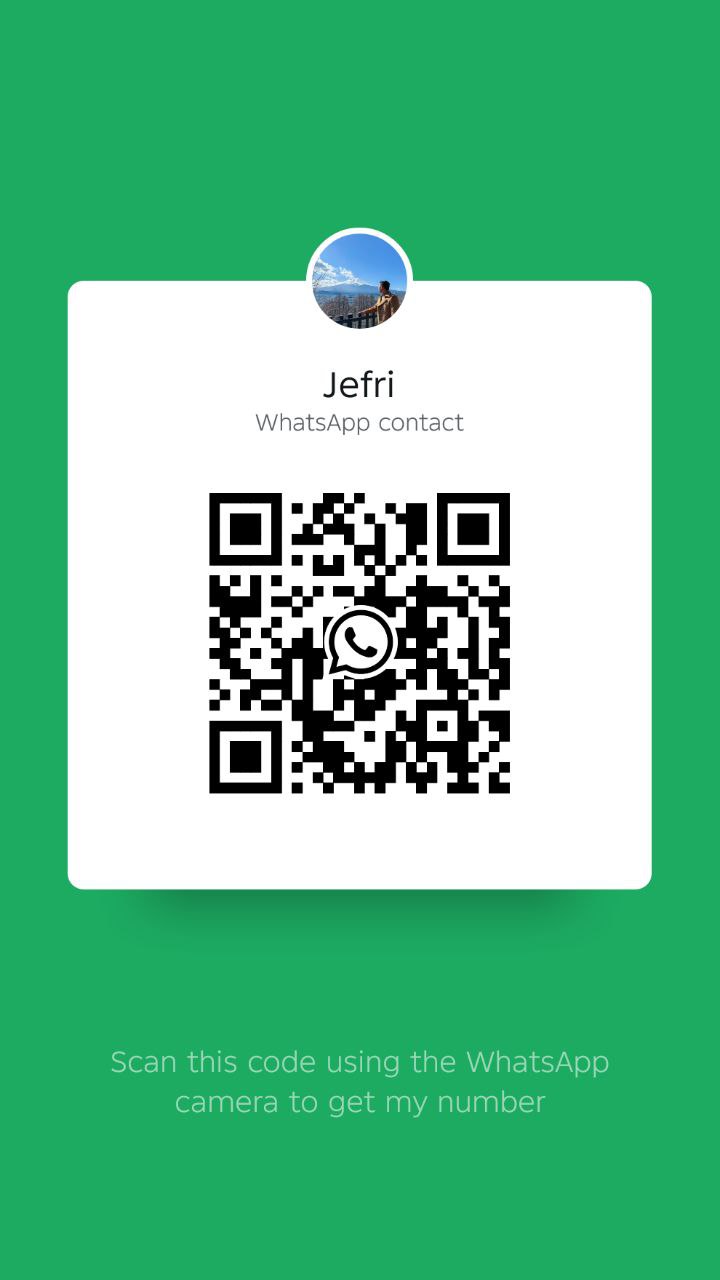Click the green area beneath the instructions

pos(360,1200)
